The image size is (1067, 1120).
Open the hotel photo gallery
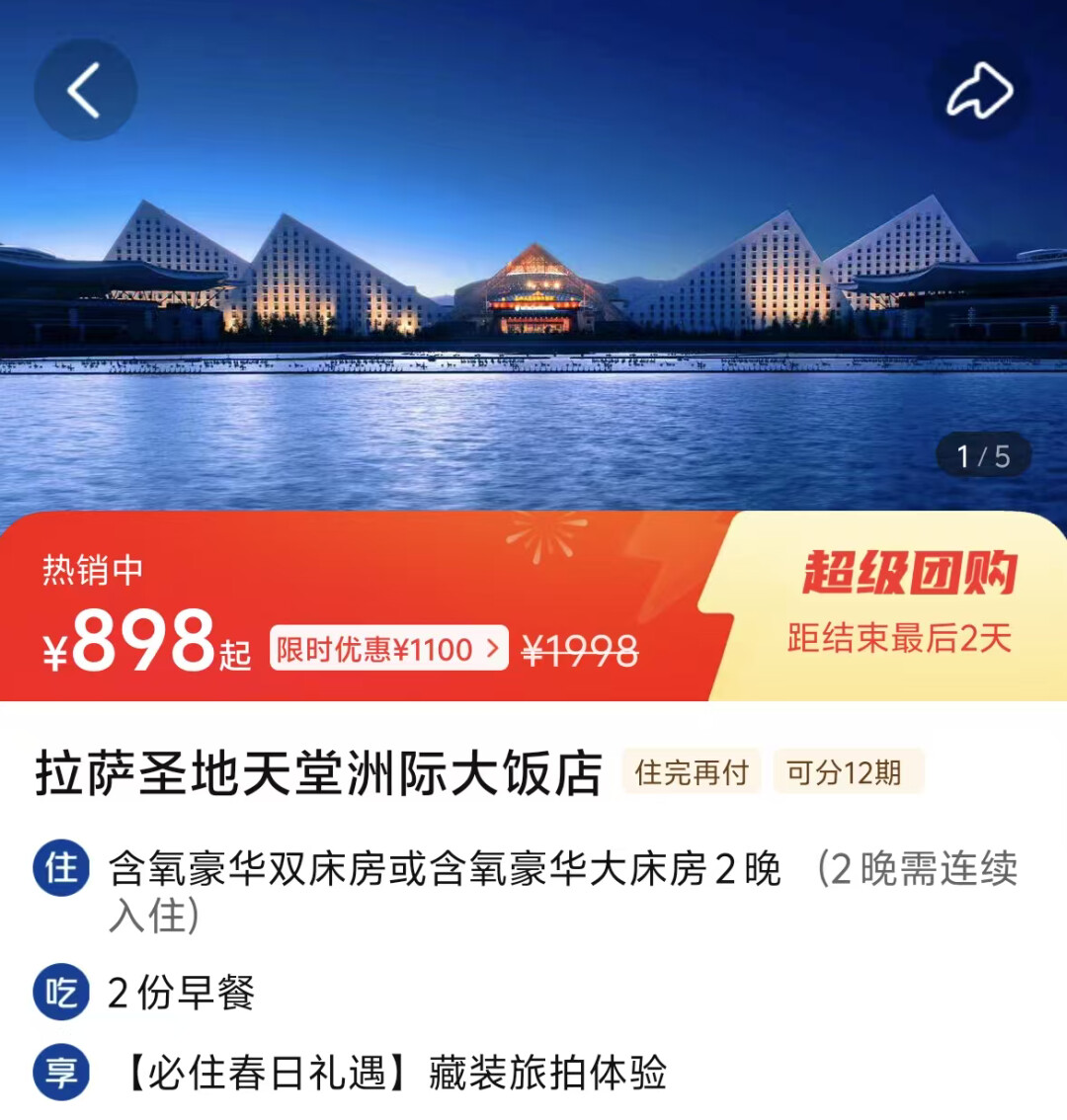(x=533, y=296)
